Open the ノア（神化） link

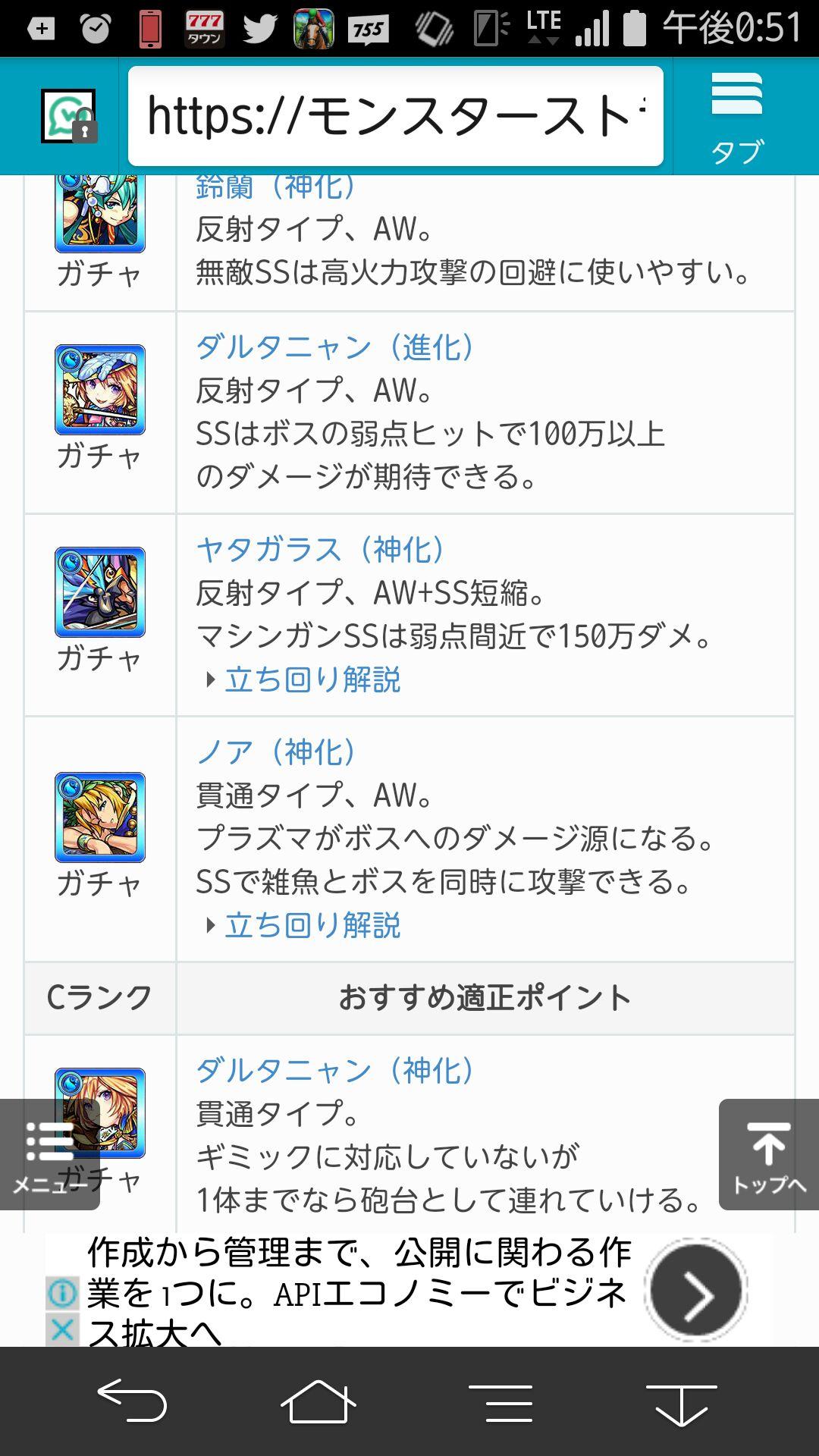(x=275, y=752)
